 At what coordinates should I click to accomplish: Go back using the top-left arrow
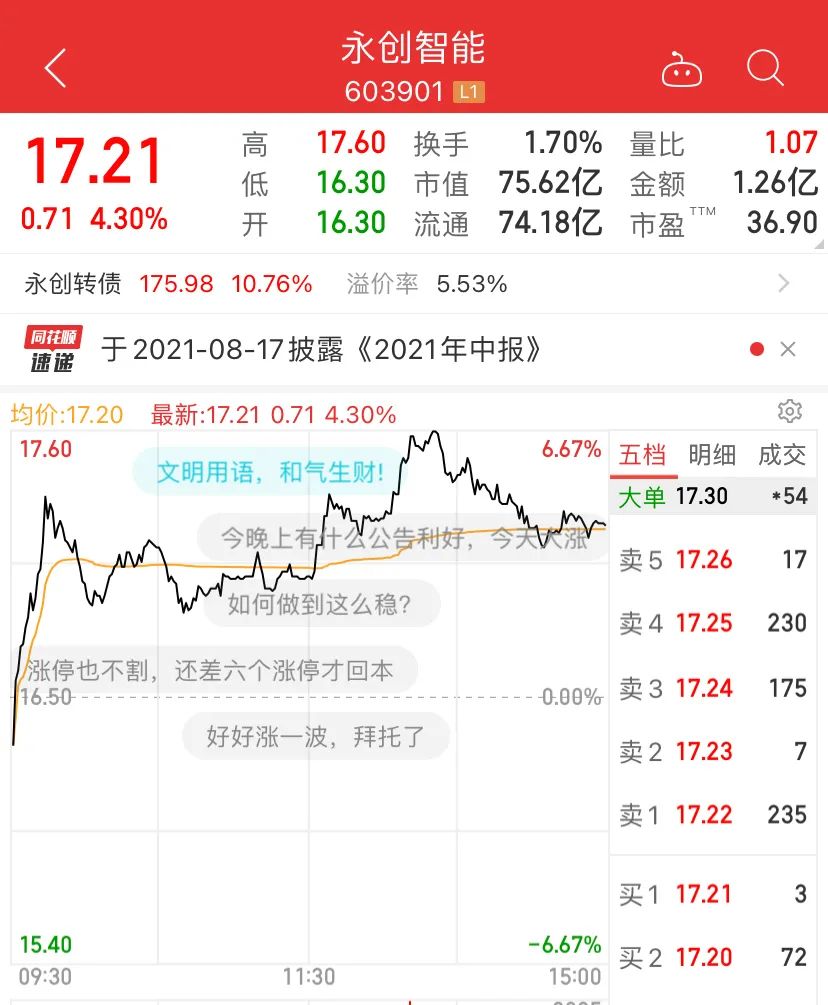(x=55, y=68)
